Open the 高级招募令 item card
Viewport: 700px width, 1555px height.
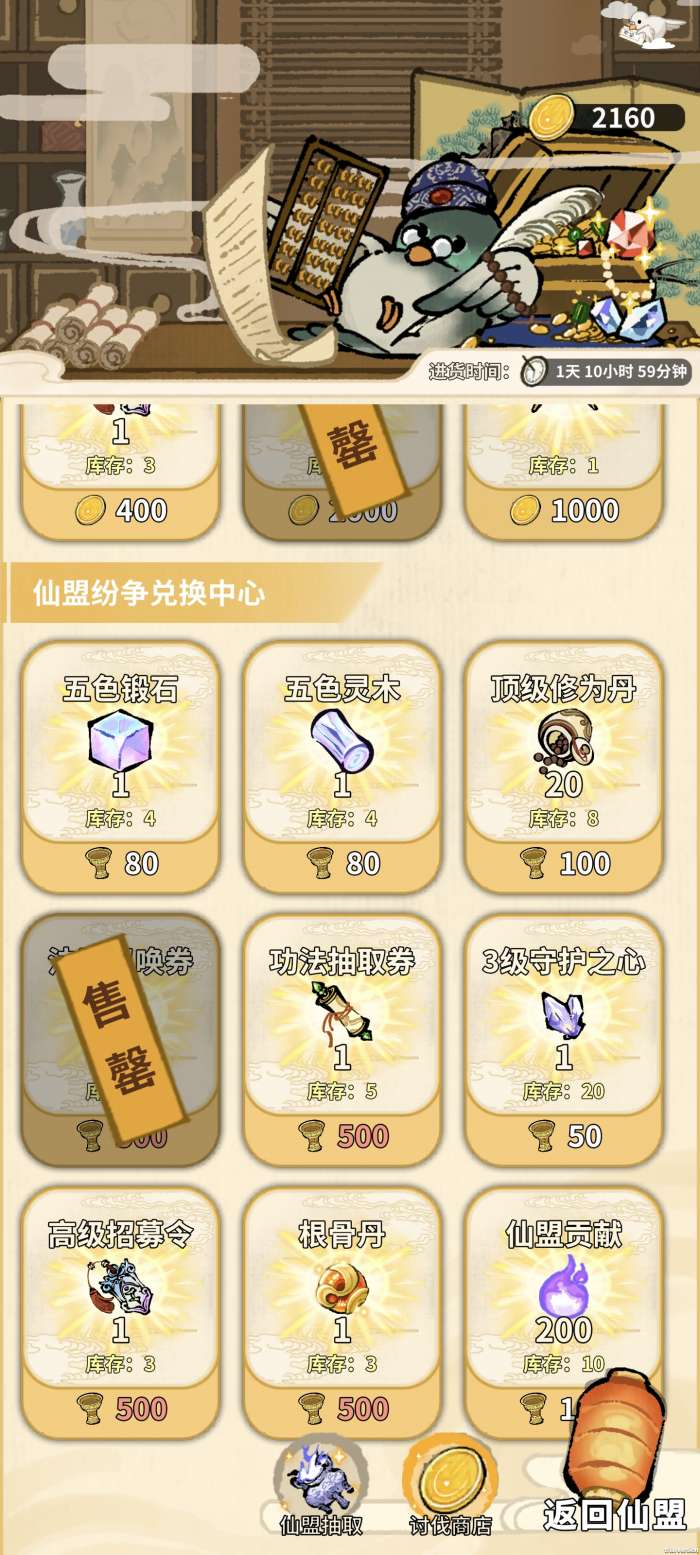(x=120, y=1310)
